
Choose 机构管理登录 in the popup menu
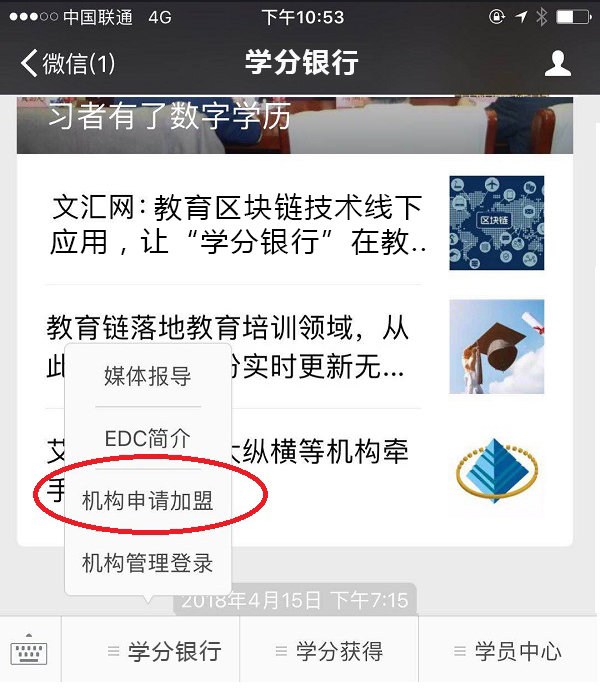[x=147, y=562]
